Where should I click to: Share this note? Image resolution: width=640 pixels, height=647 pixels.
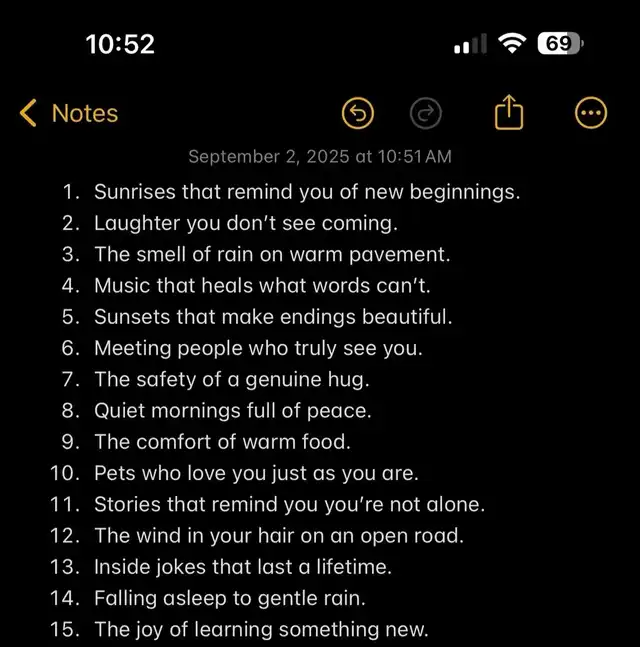[509, 113]
